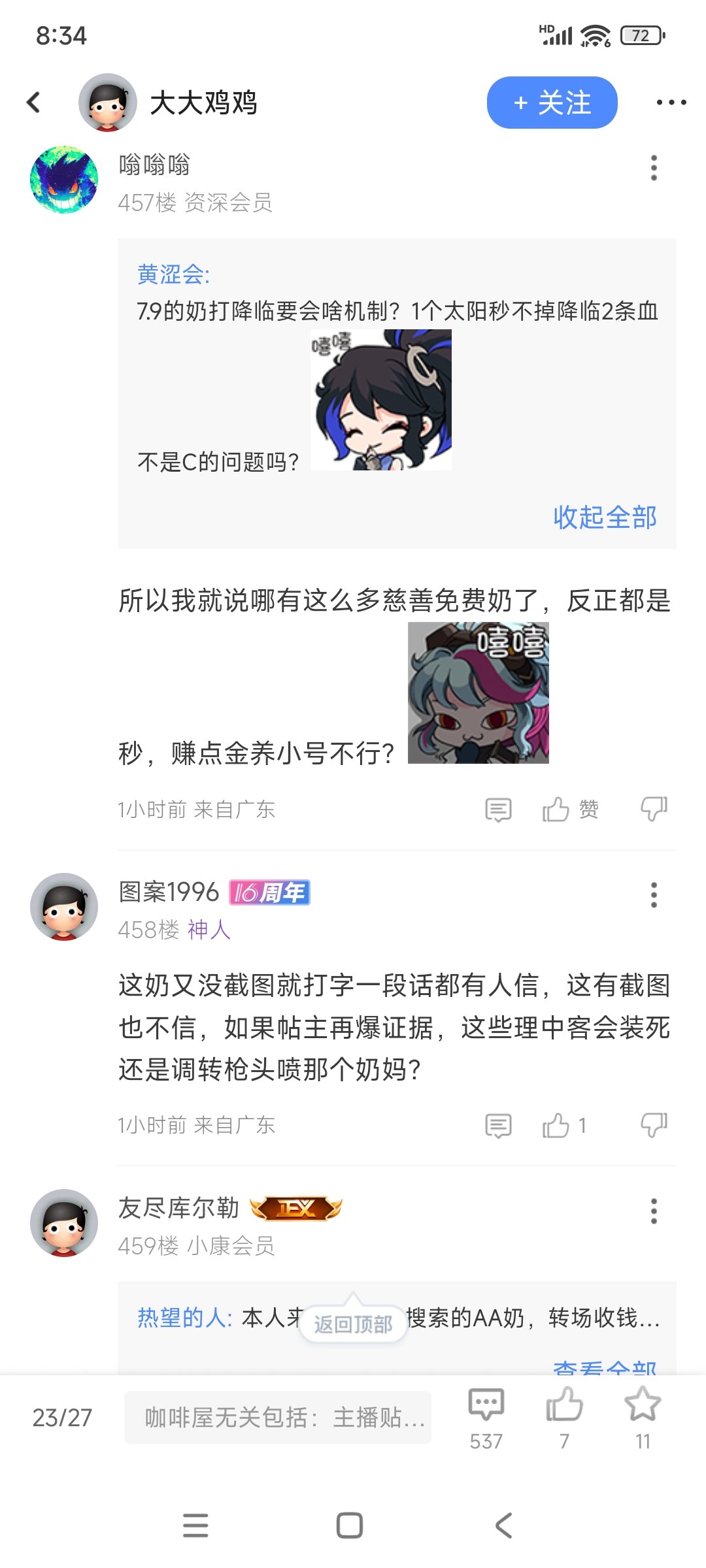The height and width of the screenshot is (1568, 706).
Task: Reply to 图案1996's comment
Action: click(x=498, y=1126)
